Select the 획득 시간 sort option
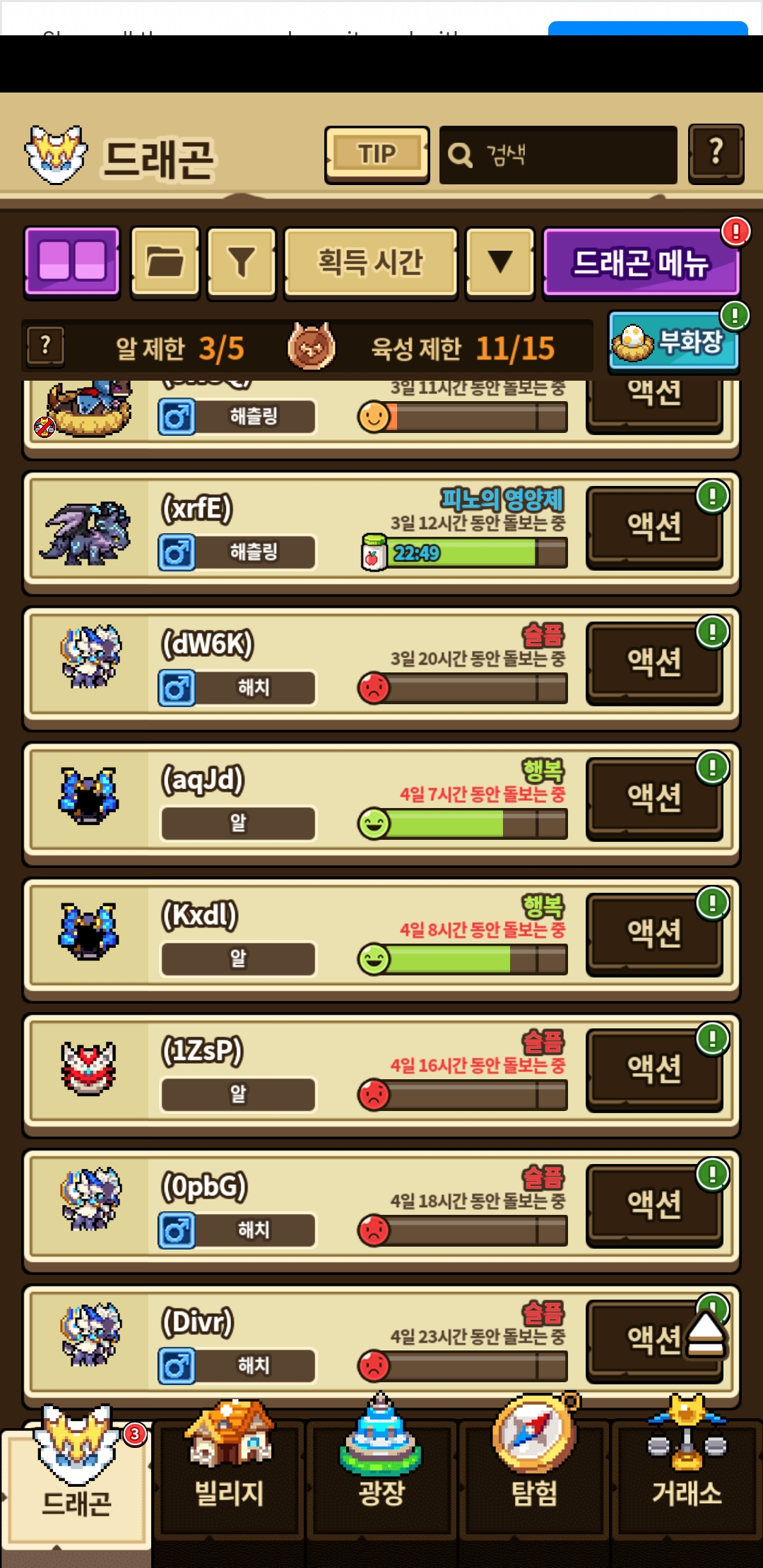 click(370, 261)
